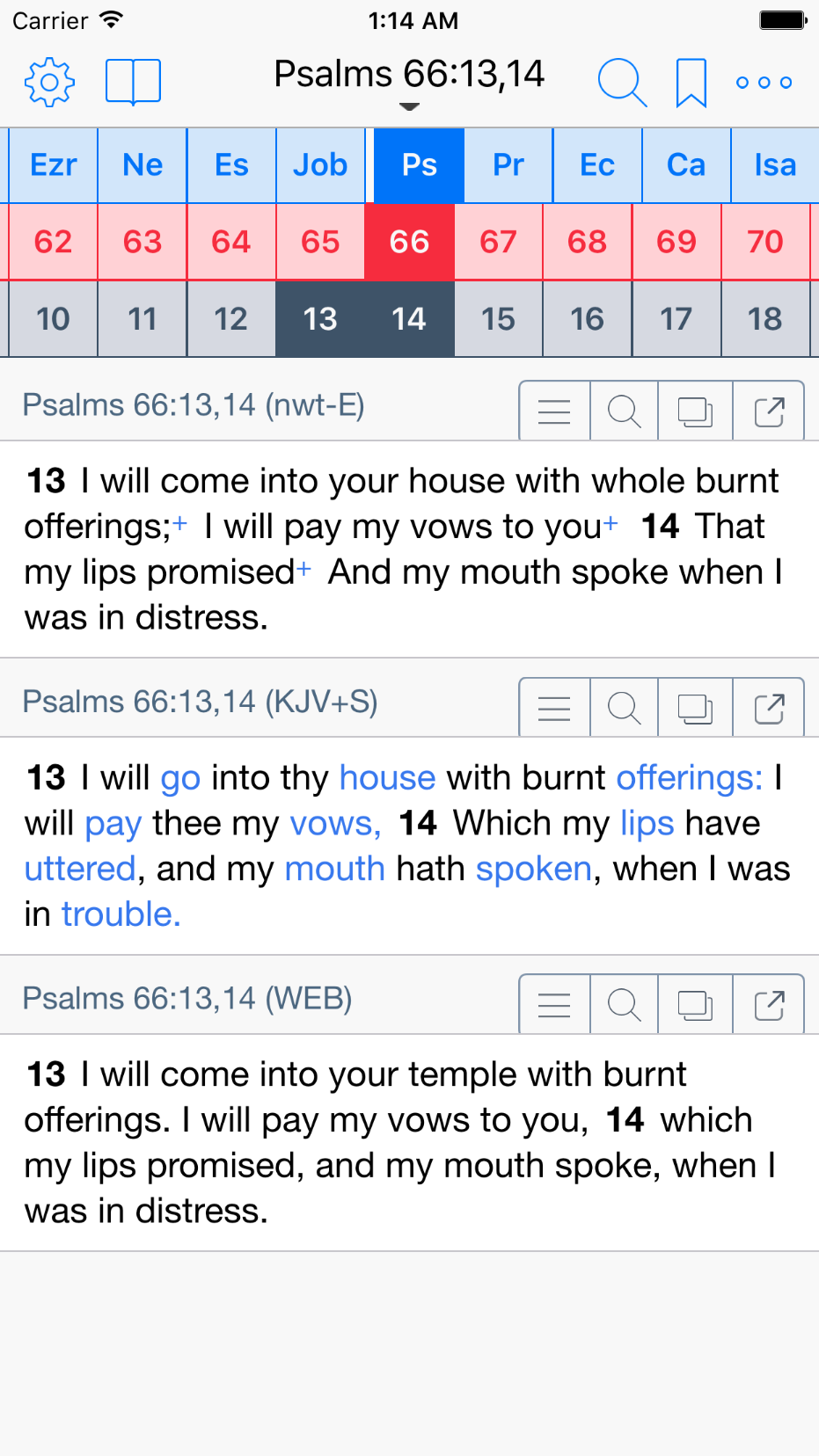The height and width of the screenshot is (1456, 819).
Task: Jump to verse 15
Action: click(498, 318)
